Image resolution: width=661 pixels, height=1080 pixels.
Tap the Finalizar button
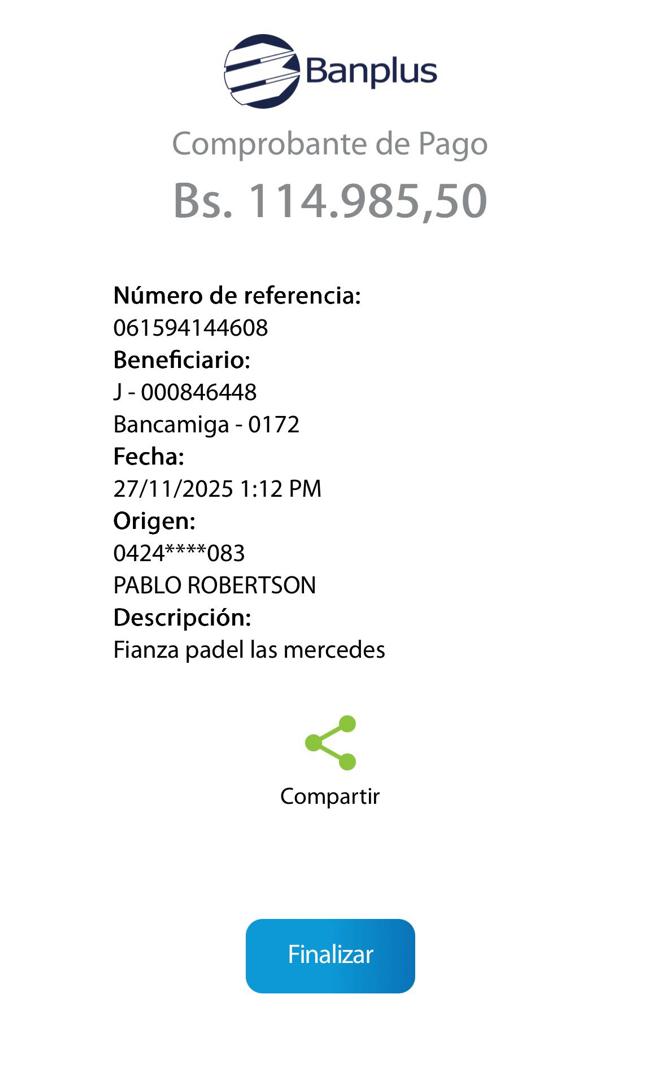[330, 955]
